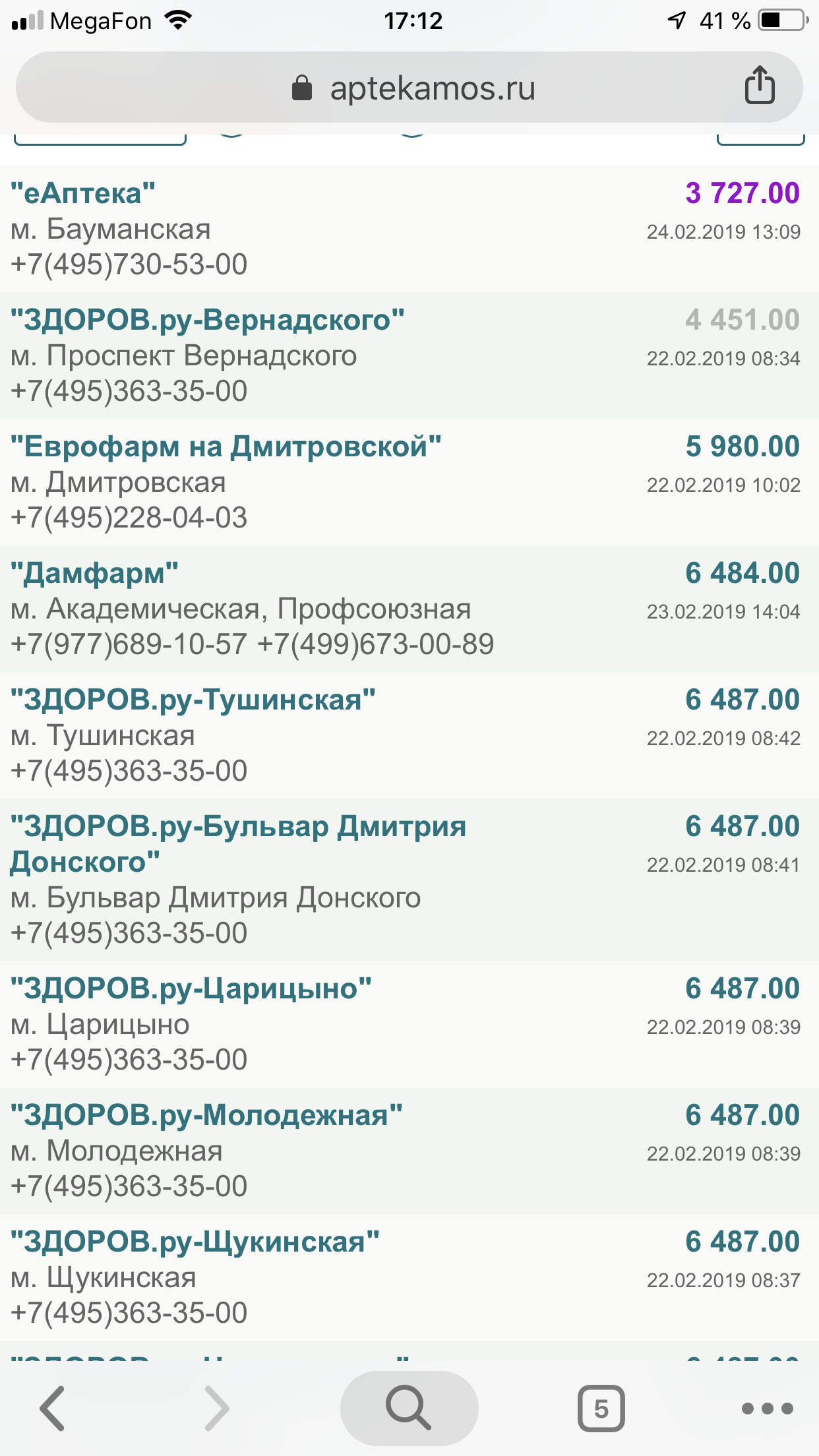Open "ЗДОРОВ.ру-Вернадского" pharmacy details

coord(208,320)
